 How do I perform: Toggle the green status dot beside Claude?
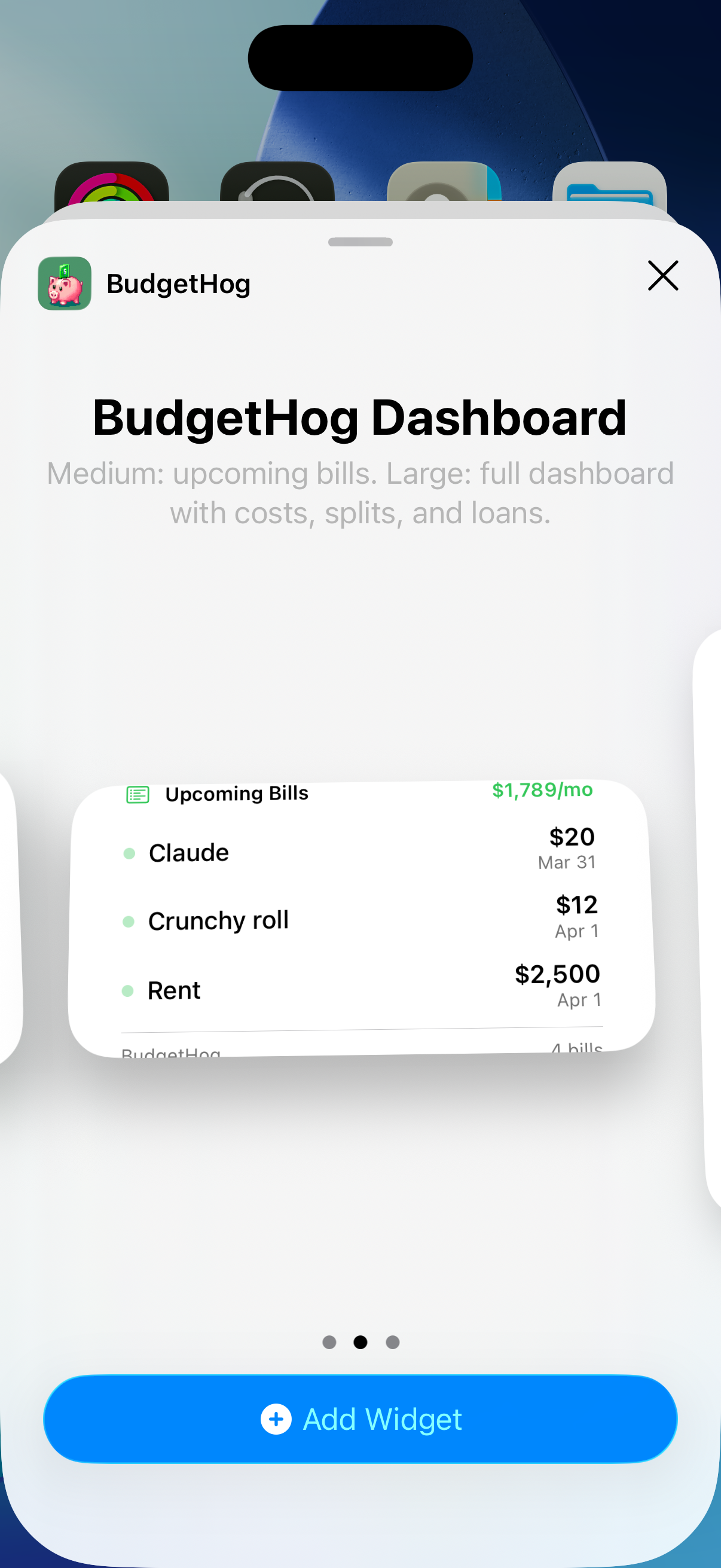point(130,853)
